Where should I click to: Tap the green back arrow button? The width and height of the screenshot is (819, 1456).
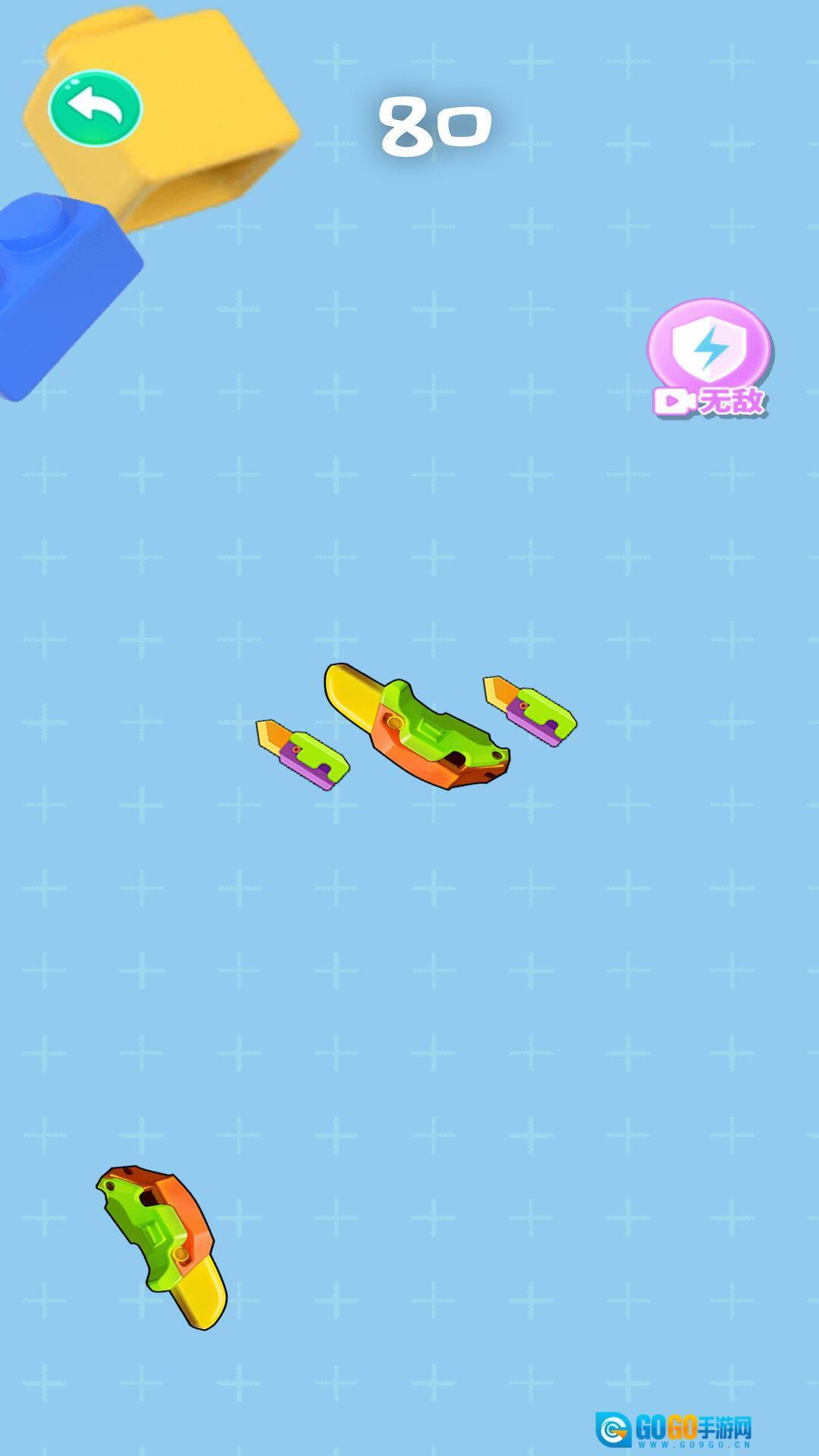(x=96, y=108)
